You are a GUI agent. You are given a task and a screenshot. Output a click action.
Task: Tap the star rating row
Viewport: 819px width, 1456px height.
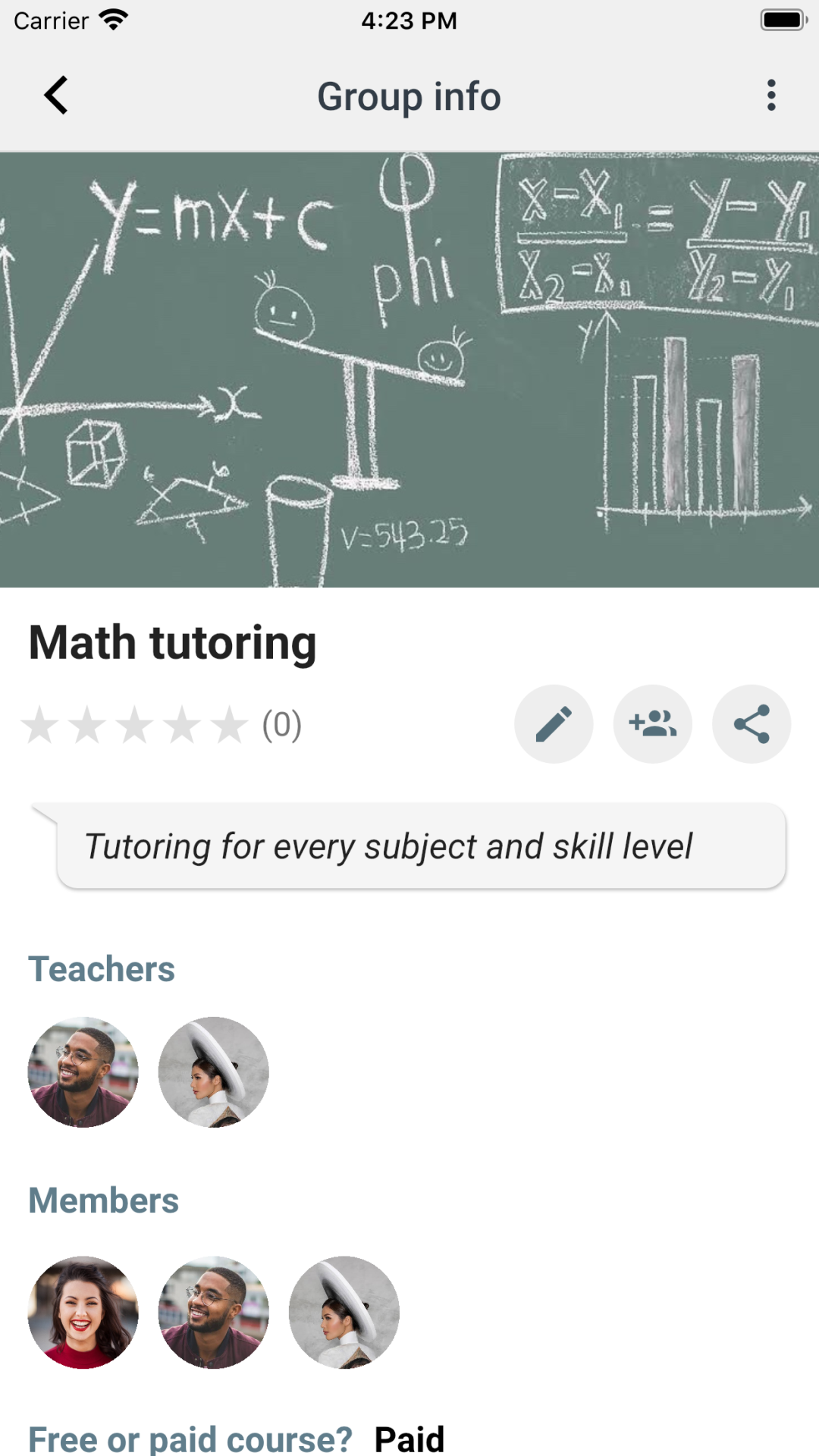coord(162,725)
